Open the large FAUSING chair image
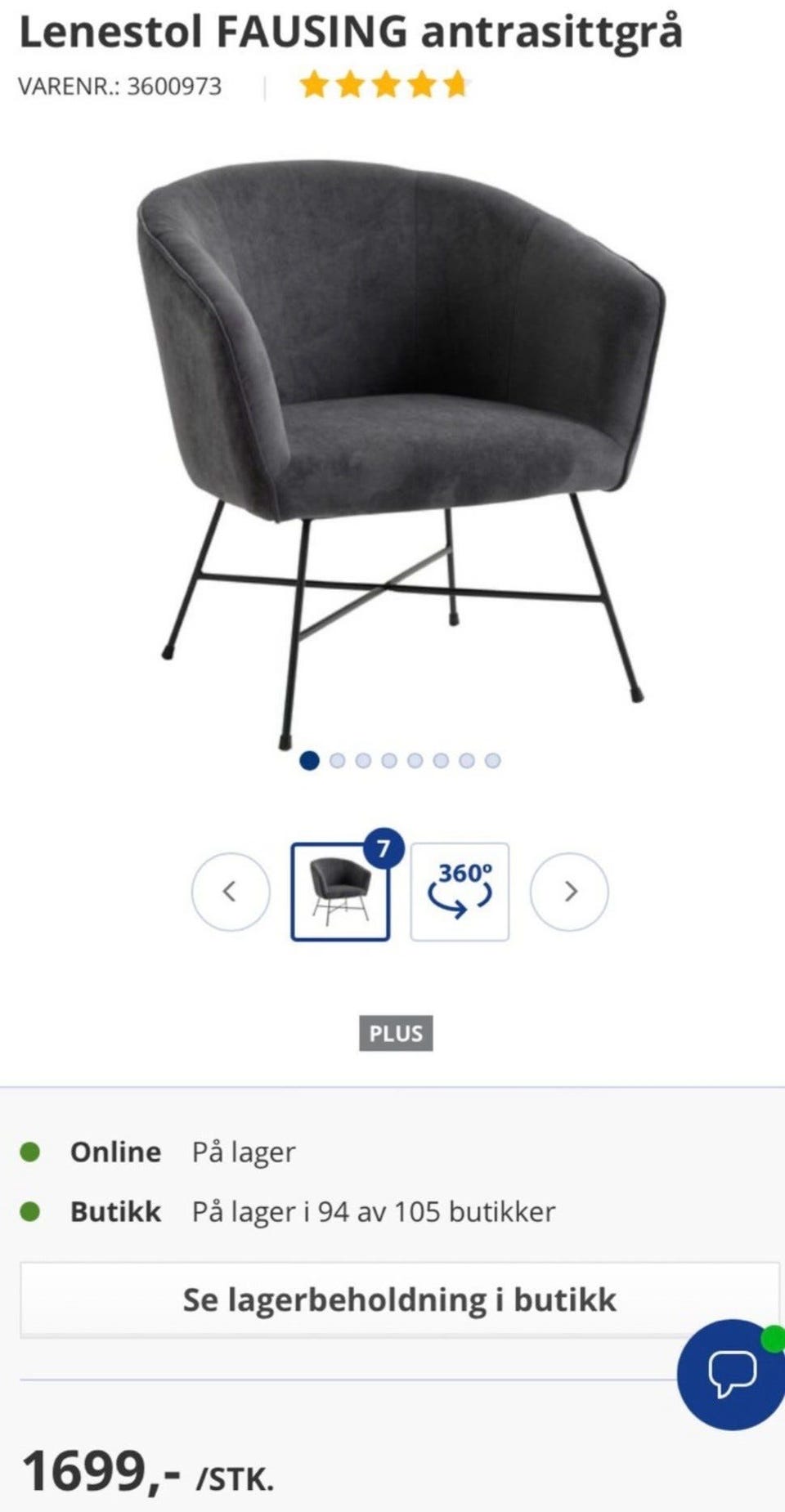The height and width of the screenshot is (1512, 785). (401, 441)
